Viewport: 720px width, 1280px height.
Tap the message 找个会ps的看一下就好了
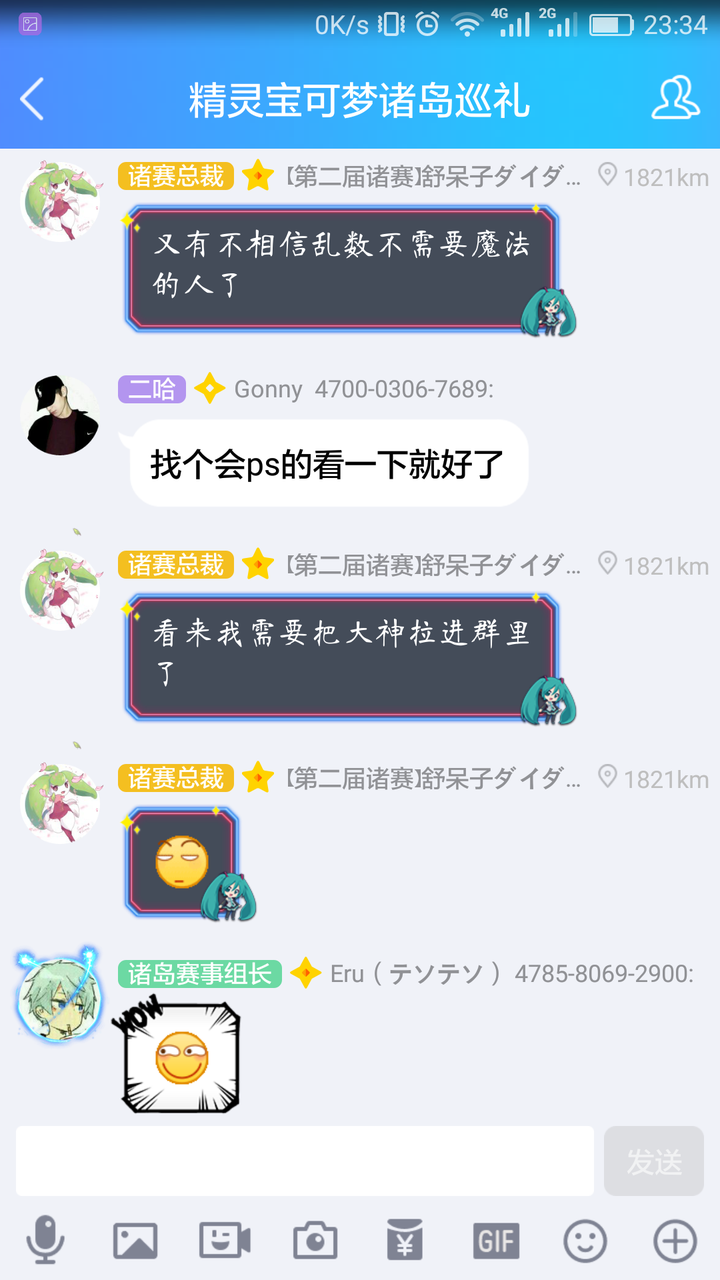328,464
